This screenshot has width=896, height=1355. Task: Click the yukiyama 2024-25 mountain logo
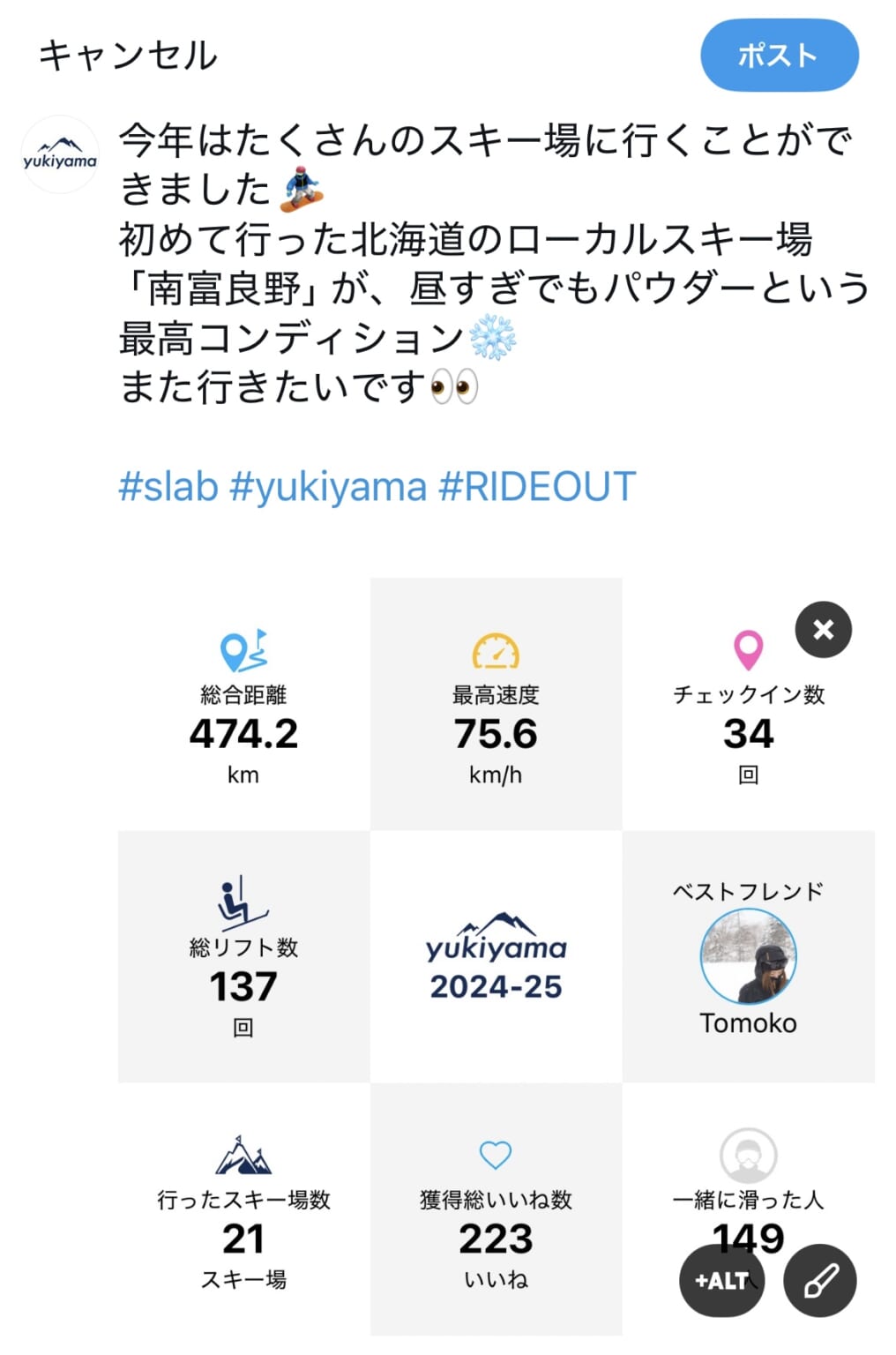coord(497,955)
